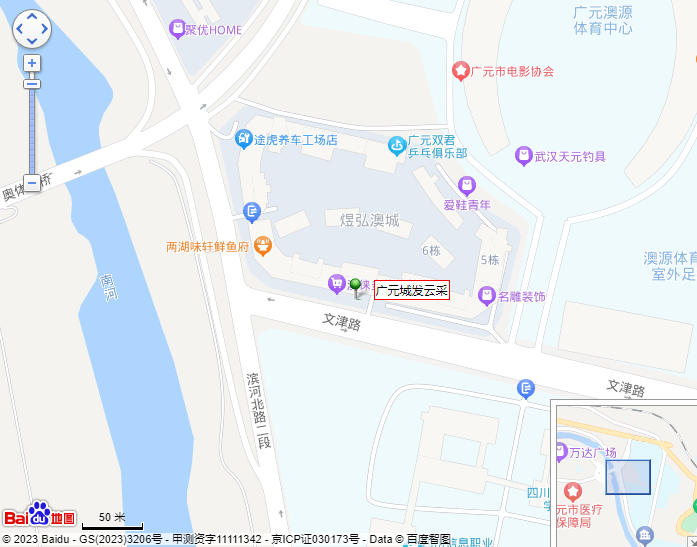This screenshot has height=547, width=697.
Task: Pan the map right with the right arrow
Action: click(44, 30)
